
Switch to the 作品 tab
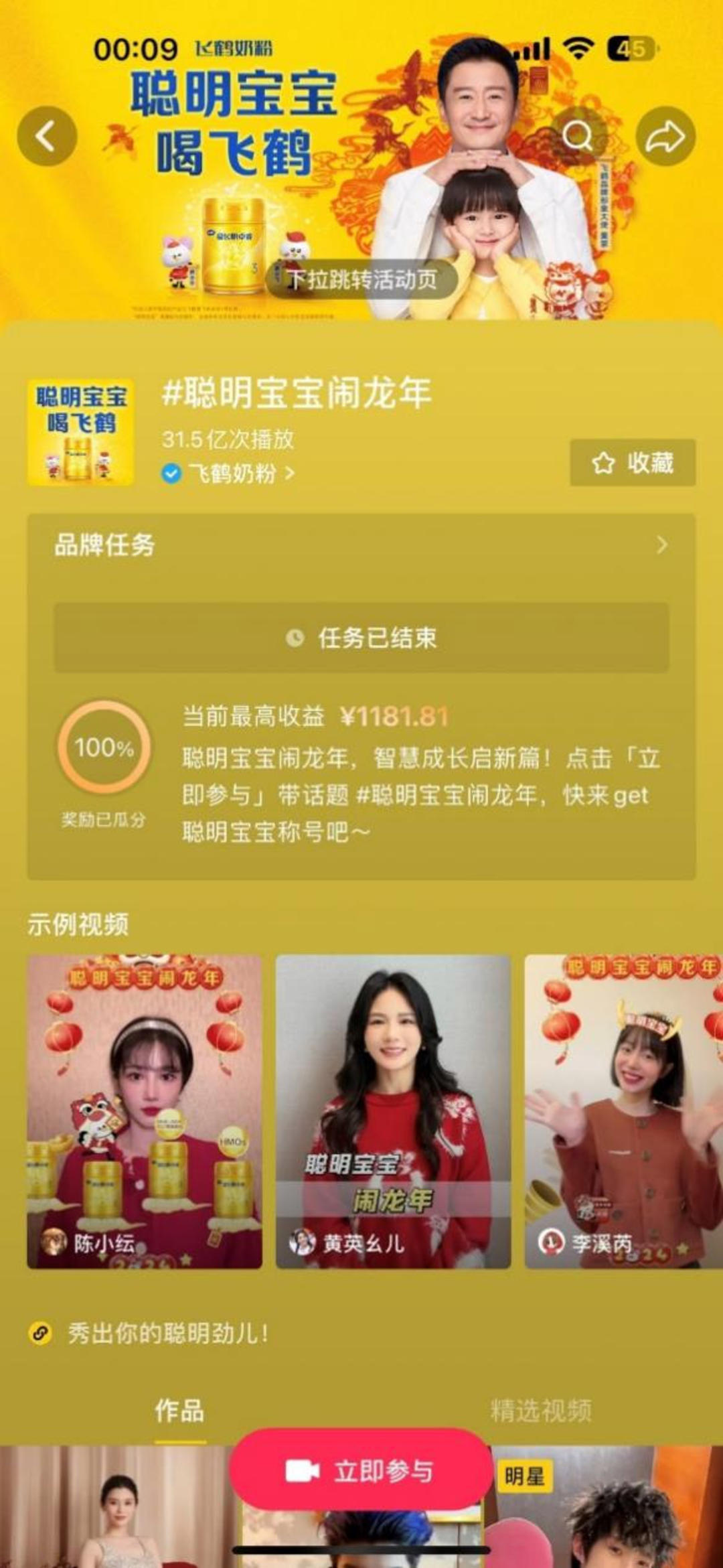coord(179,1411)
